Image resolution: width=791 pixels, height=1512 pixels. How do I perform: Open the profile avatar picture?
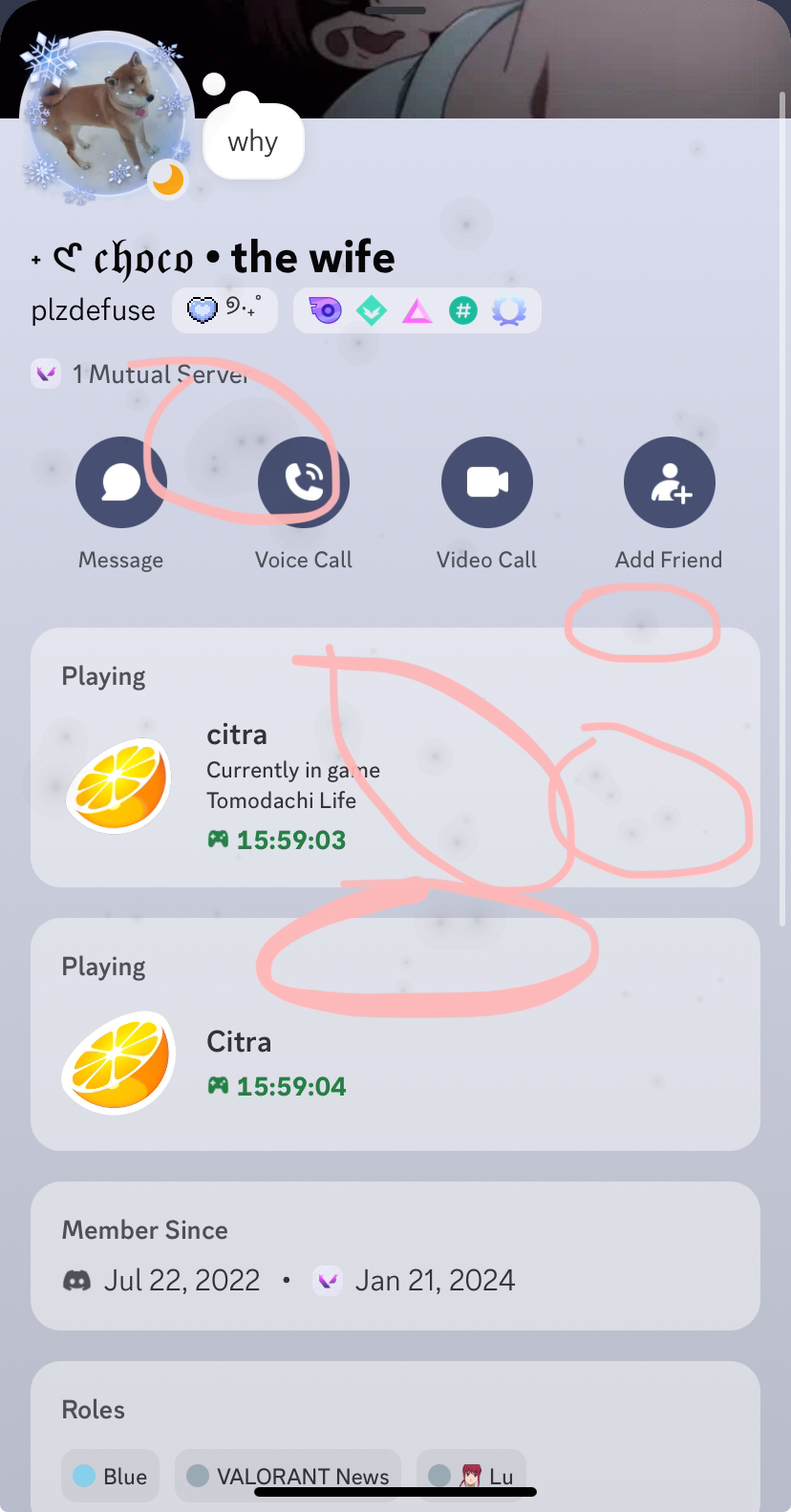(107, 117)
